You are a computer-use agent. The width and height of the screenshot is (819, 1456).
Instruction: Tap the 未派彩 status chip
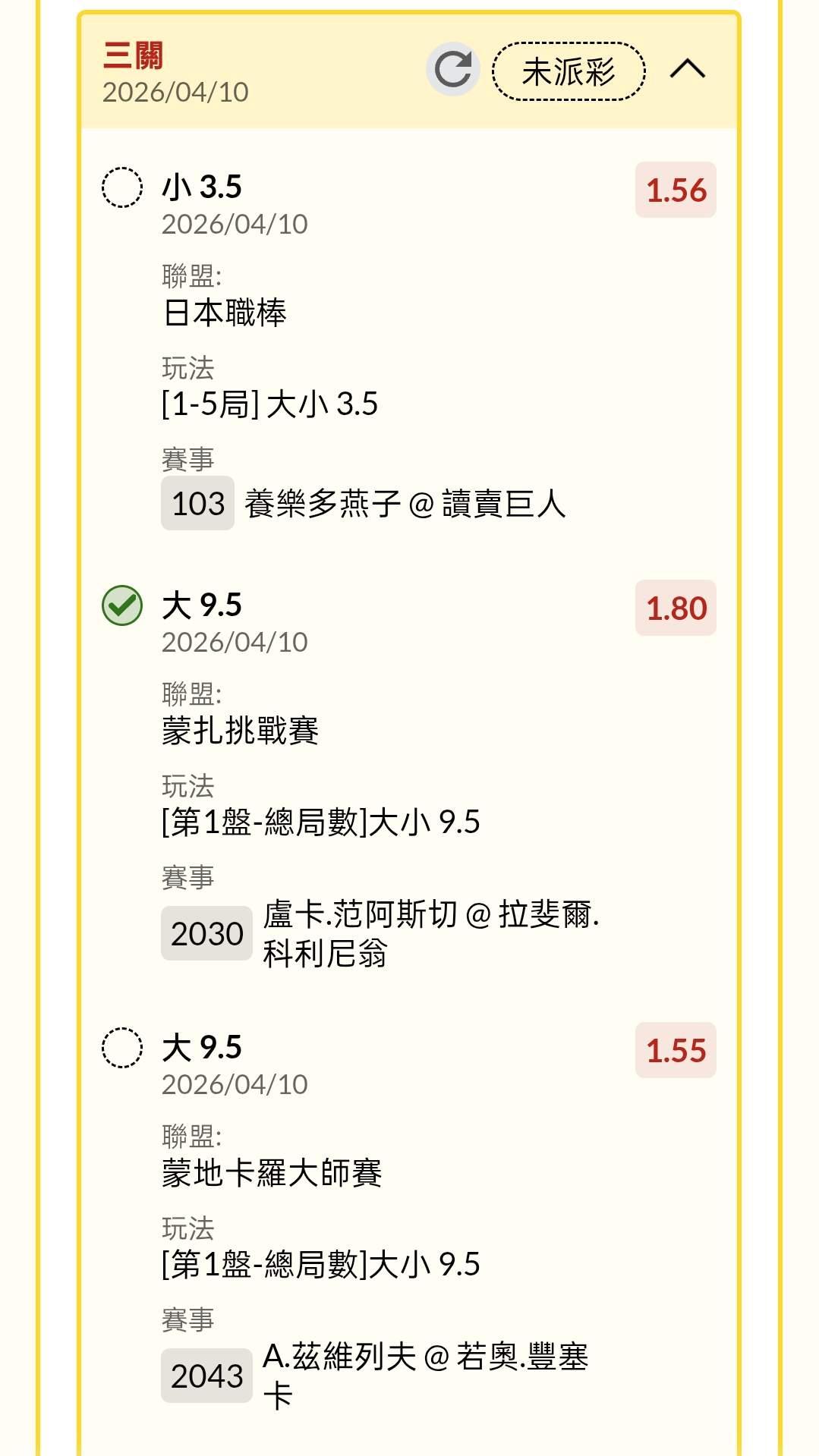click(569, 72)
